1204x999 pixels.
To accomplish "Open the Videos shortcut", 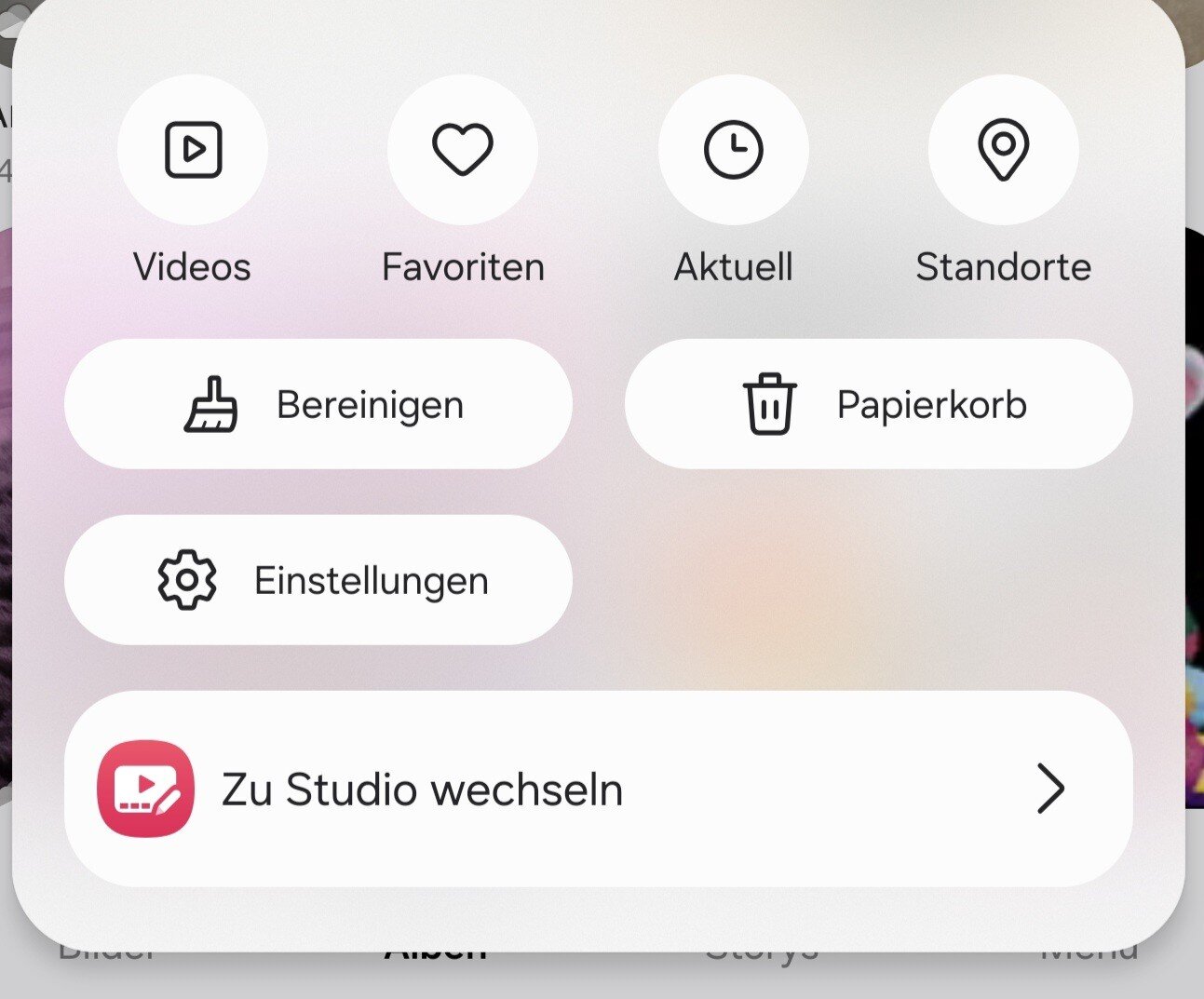I will [193, 150].
